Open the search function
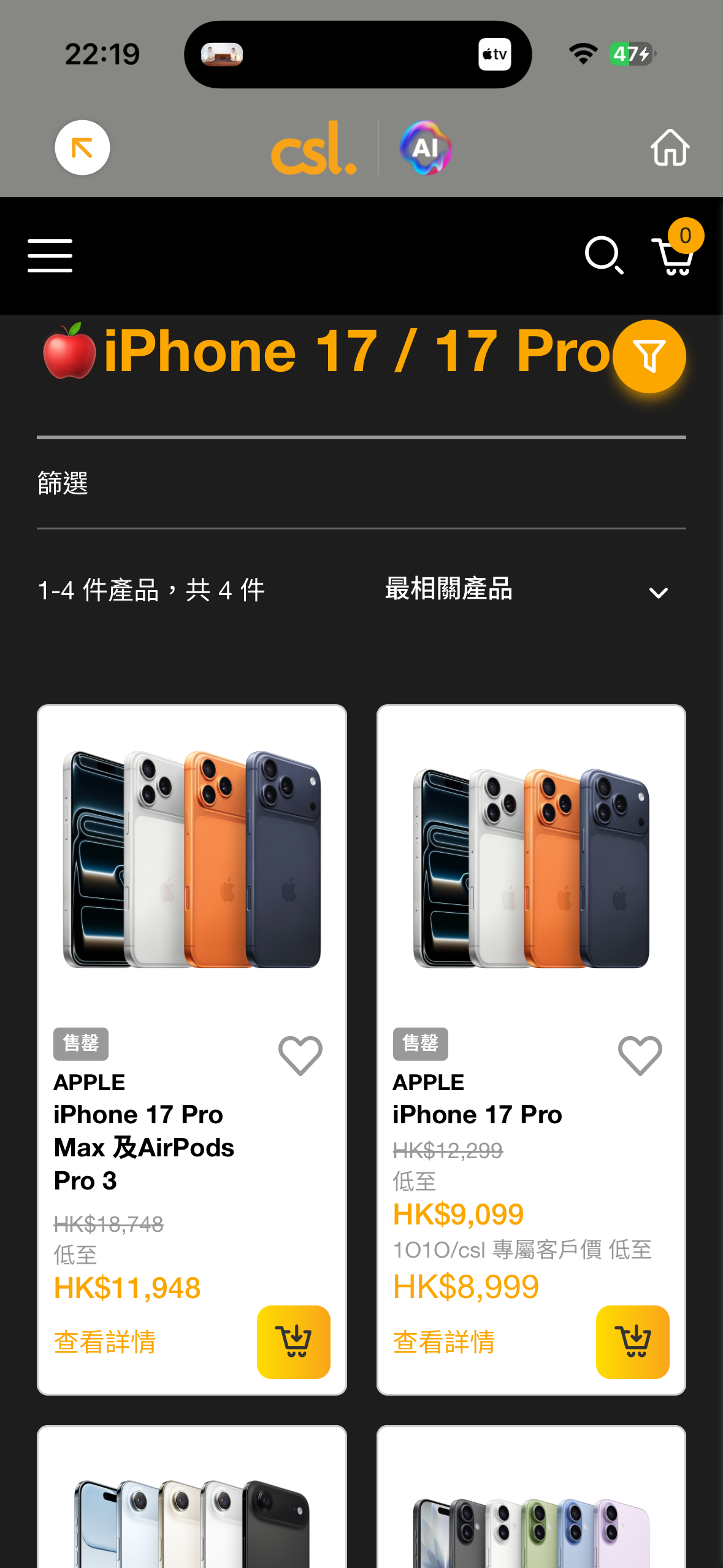The width and height of the screenshot is (723, 1568). [x=604, y=256]
